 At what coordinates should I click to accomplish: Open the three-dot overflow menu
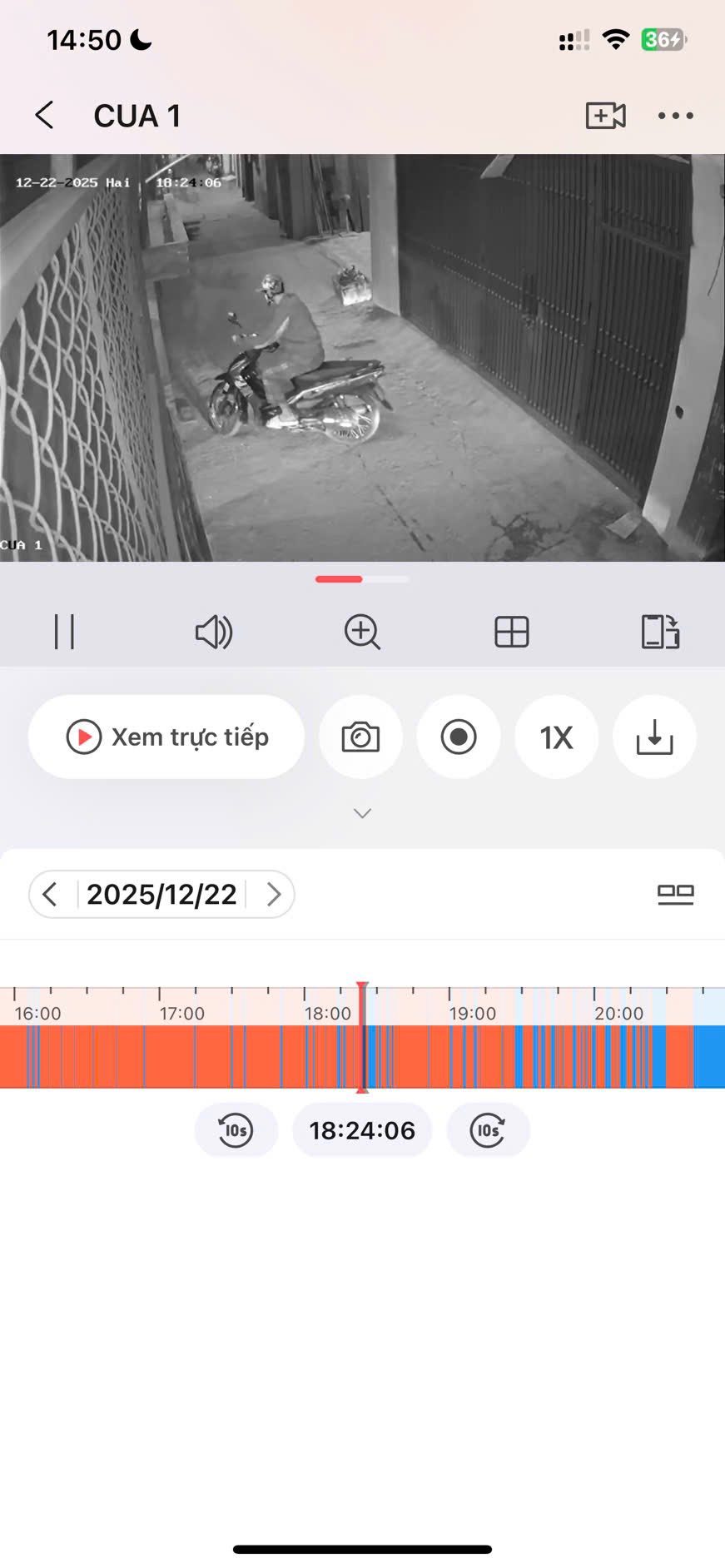pyautogui.click(x=675, y=116)
